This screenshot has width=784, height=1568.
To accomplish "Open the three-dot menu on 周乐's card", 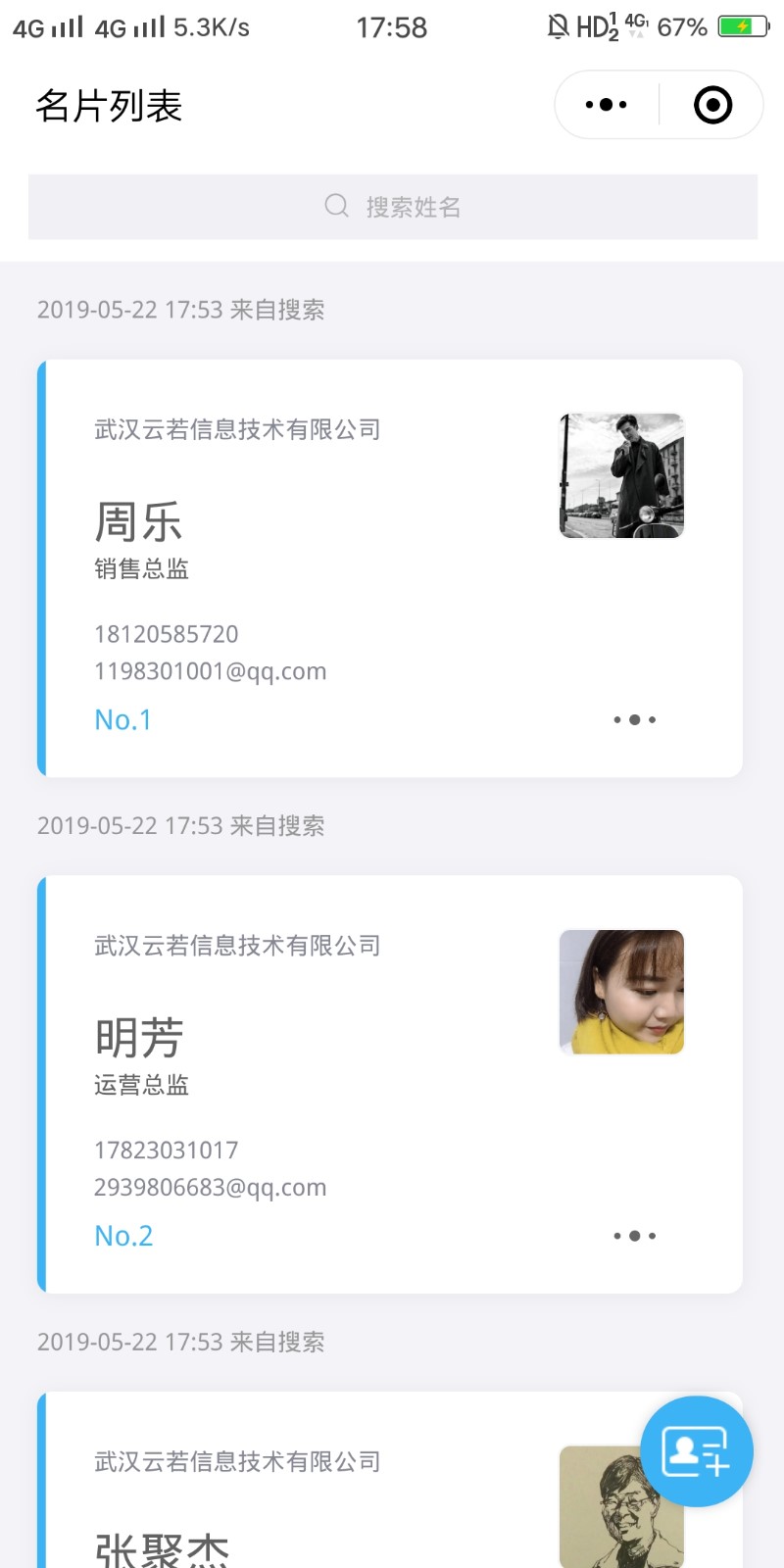I will 634,720.
